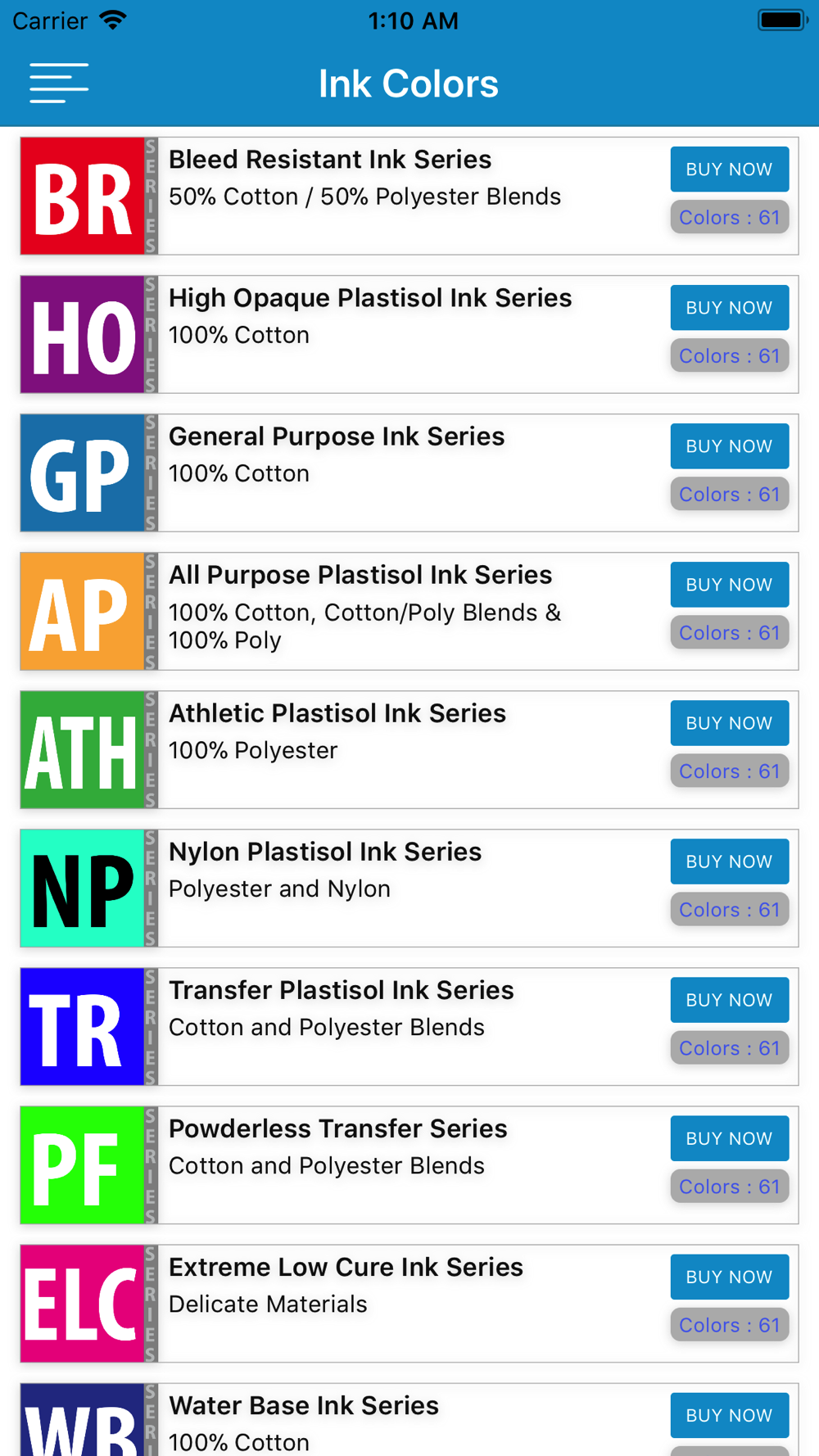Open the High Opaque Plastisol Ink Series row
The height and width of the screenshot is (1456, 819).
(x=409, y=334)
